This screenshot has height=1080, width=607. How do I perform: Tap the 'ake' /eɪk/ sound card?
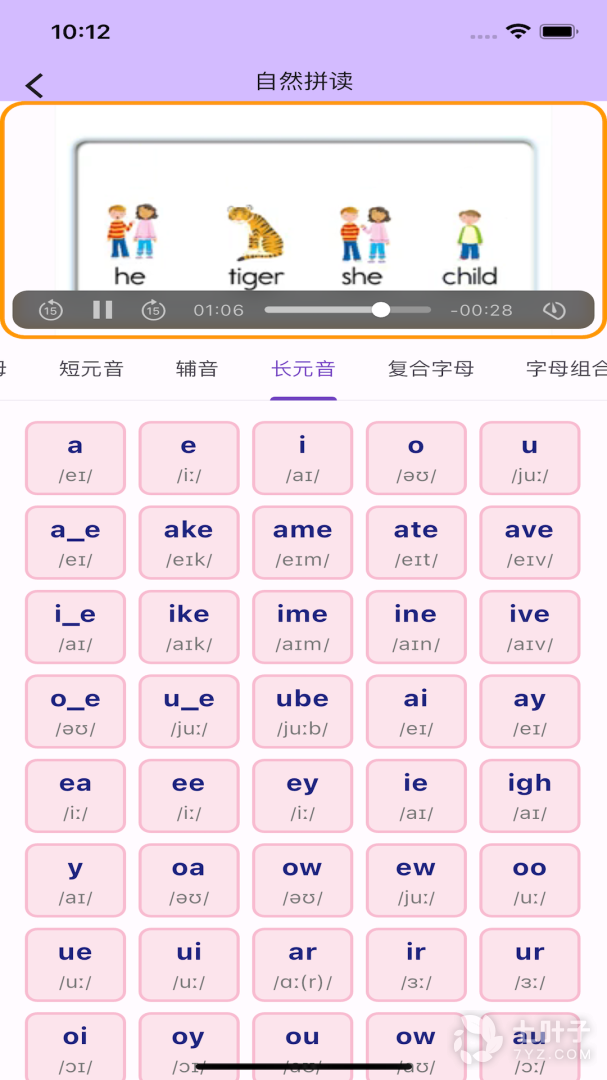[189, 542]
